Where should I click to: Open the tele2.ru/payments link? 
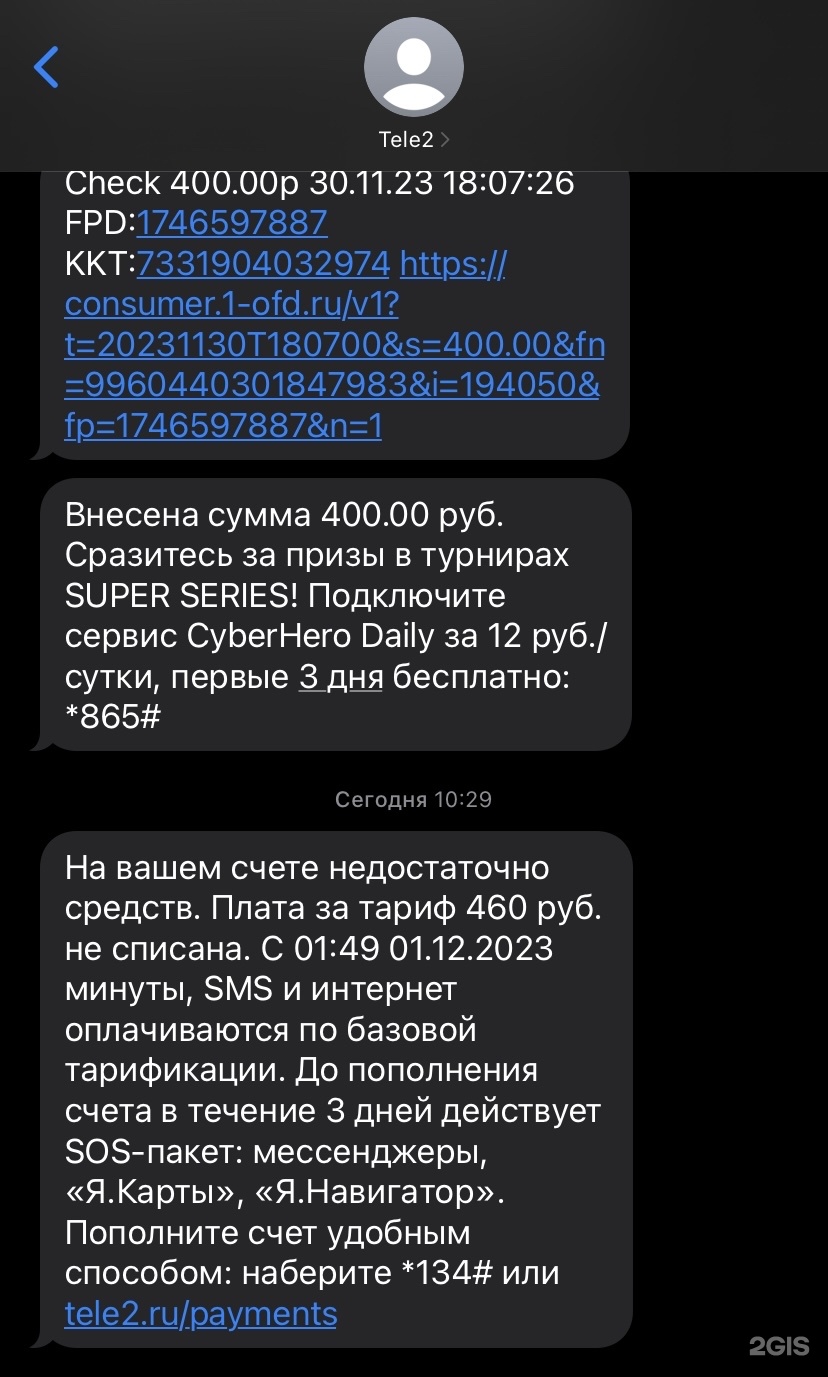[x=200, y=1312]
